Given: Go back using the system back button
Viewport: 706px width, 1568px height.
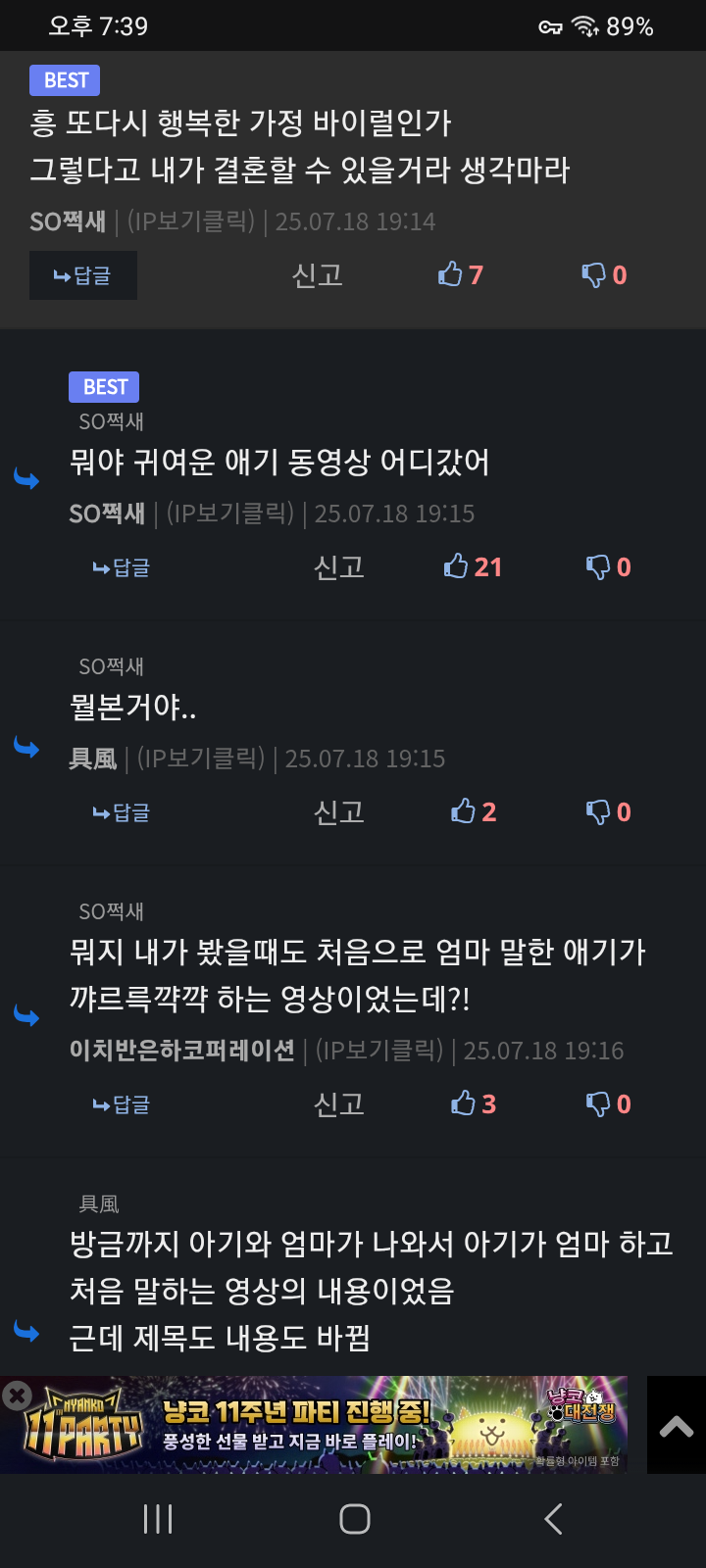Looking at the screenshot, I should [x=553, y=1519].
